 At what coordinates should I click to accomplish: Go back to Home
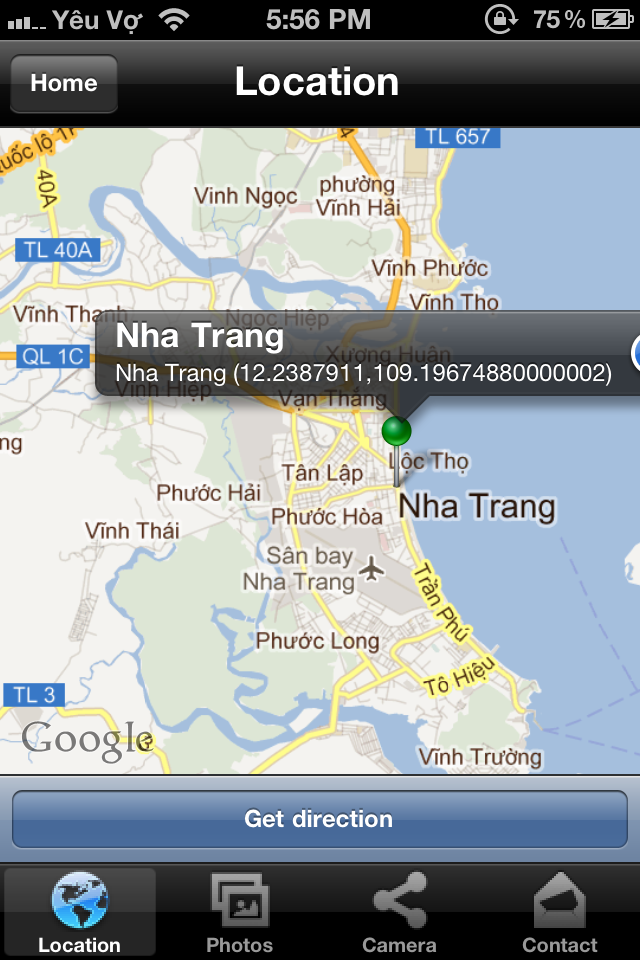pyautogui.click(x=64, y=83)
